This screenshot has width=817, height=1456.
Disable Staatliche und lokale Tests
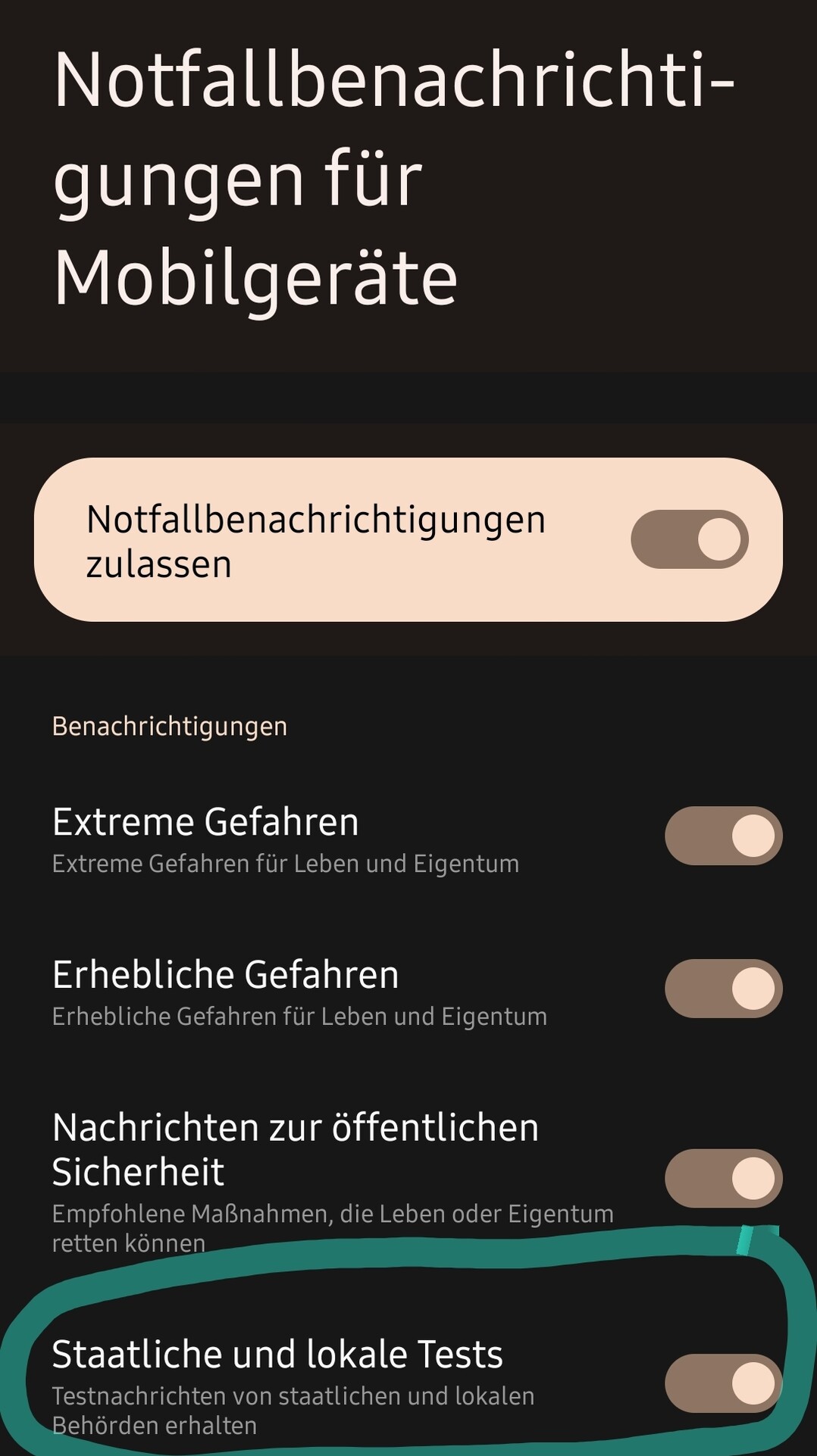[723, 1383]
